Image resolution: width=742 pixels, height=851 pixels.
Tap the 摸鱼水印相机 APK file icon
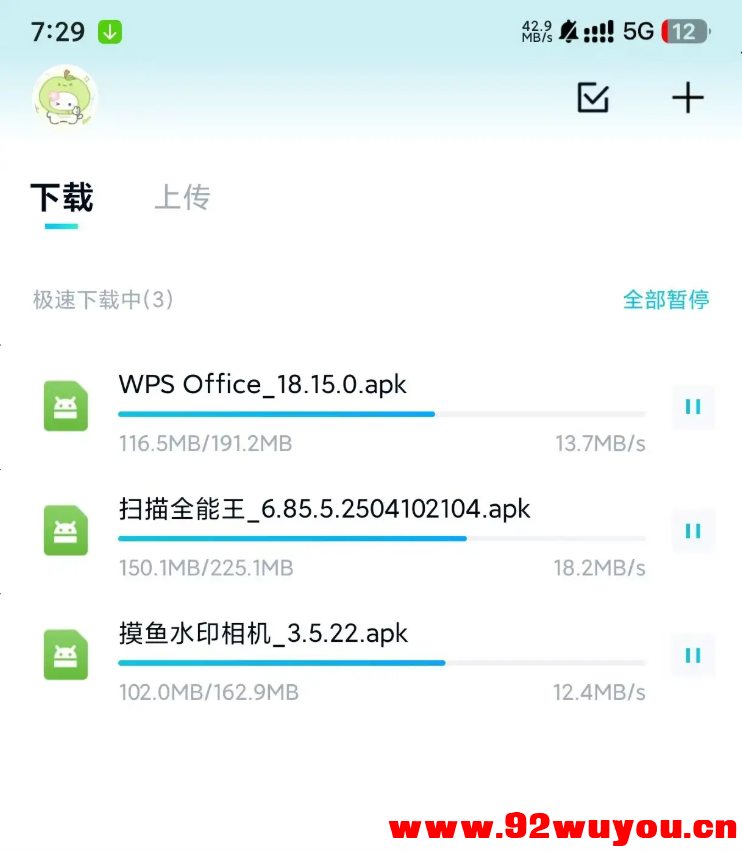66,655
